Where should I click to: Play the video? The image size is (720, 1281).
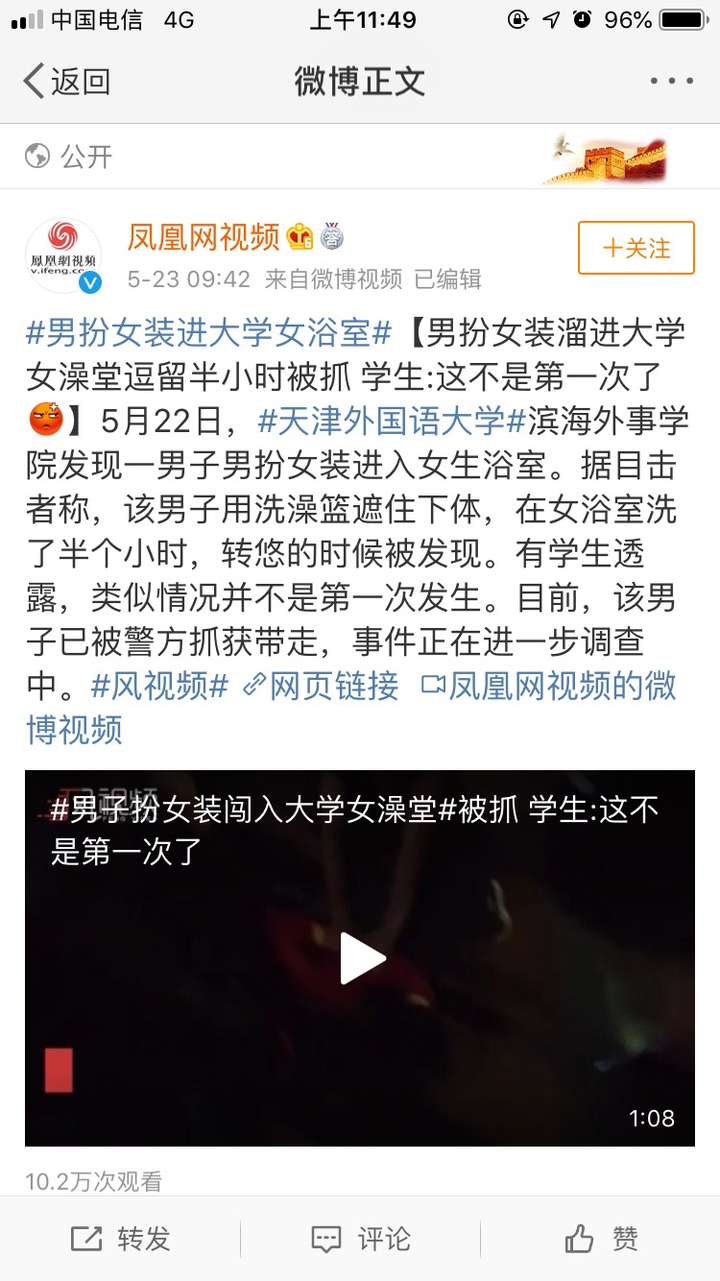[360, 958]
